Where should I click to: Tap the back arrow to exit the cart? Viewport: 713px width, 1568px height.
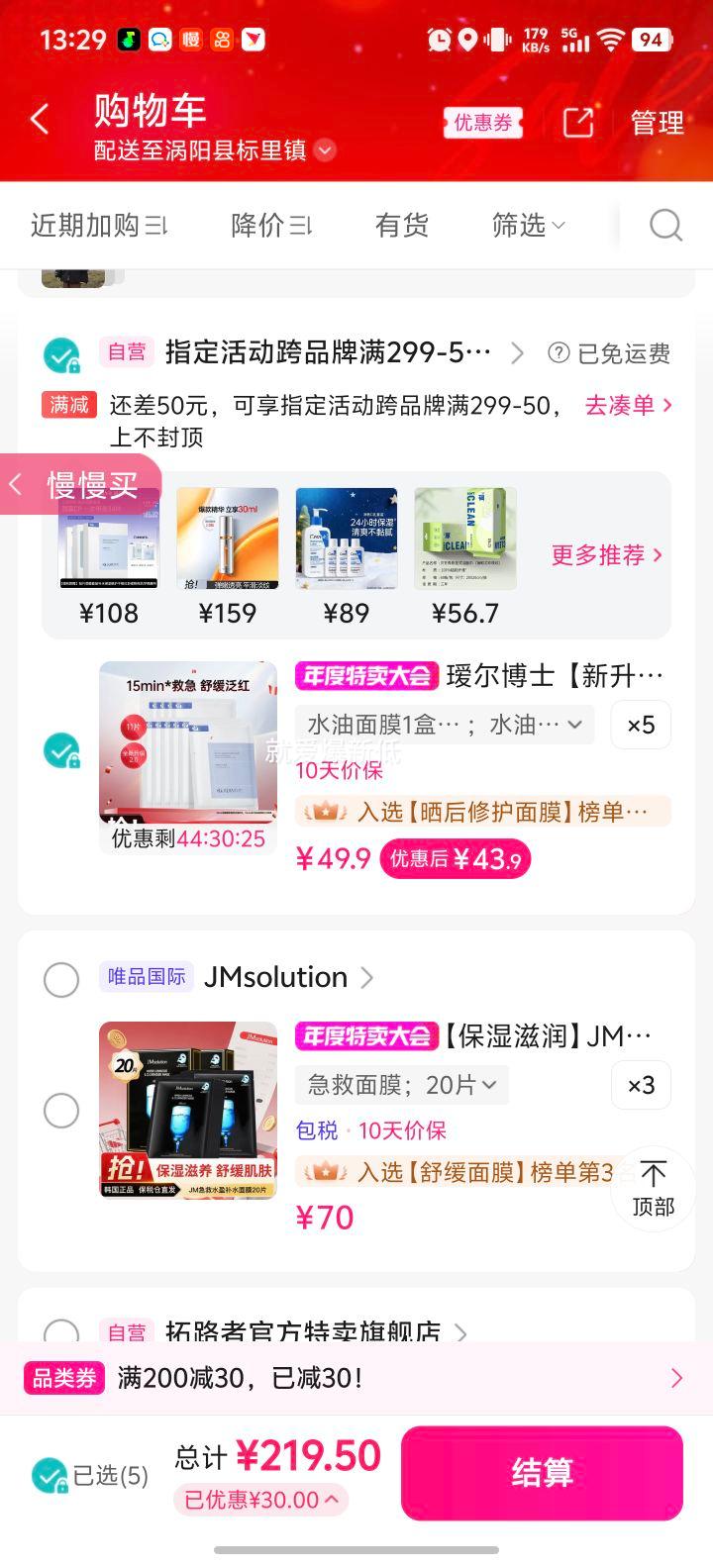pos(39,118)
